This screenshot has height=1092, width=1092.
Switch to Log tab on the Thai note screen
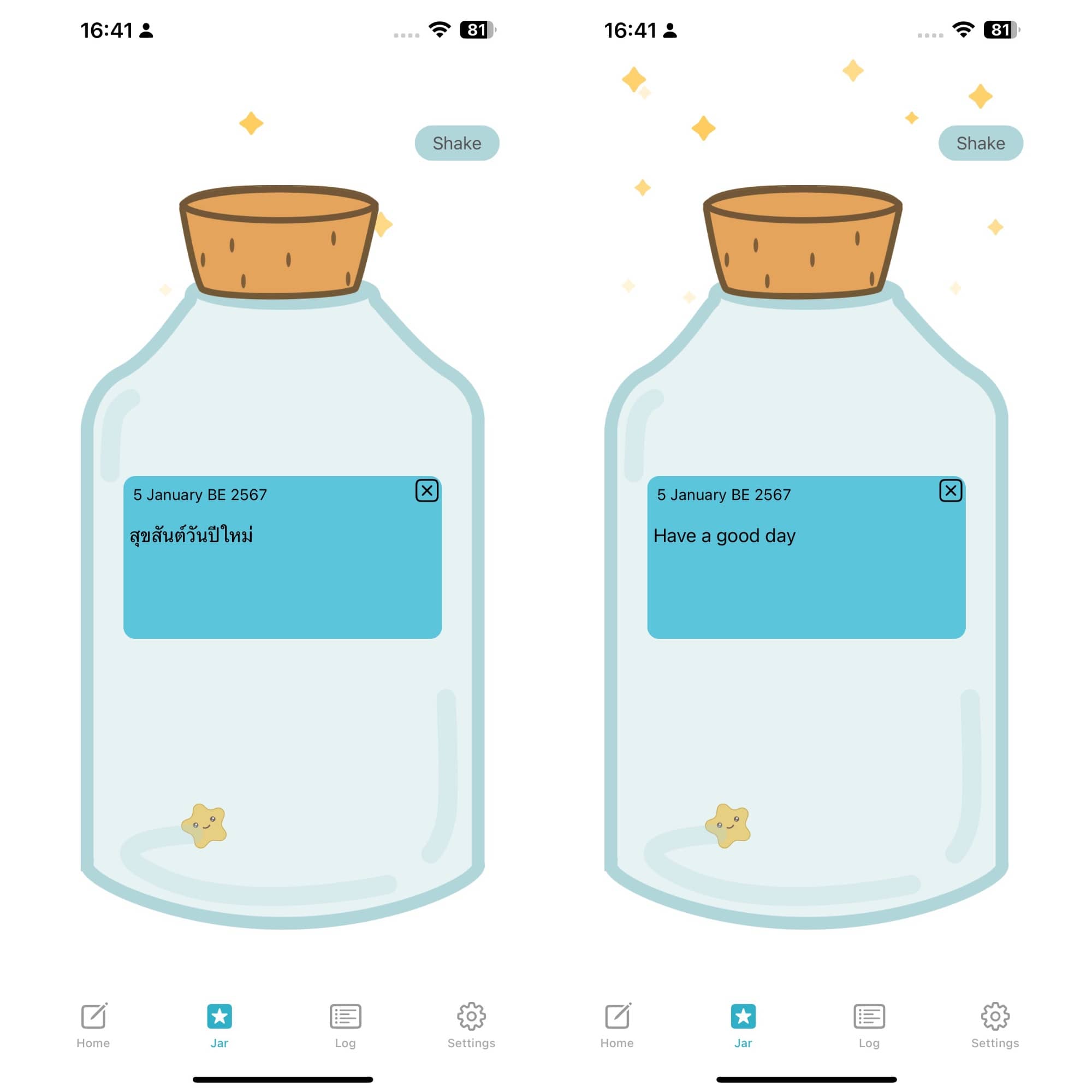coord(345,1025)
